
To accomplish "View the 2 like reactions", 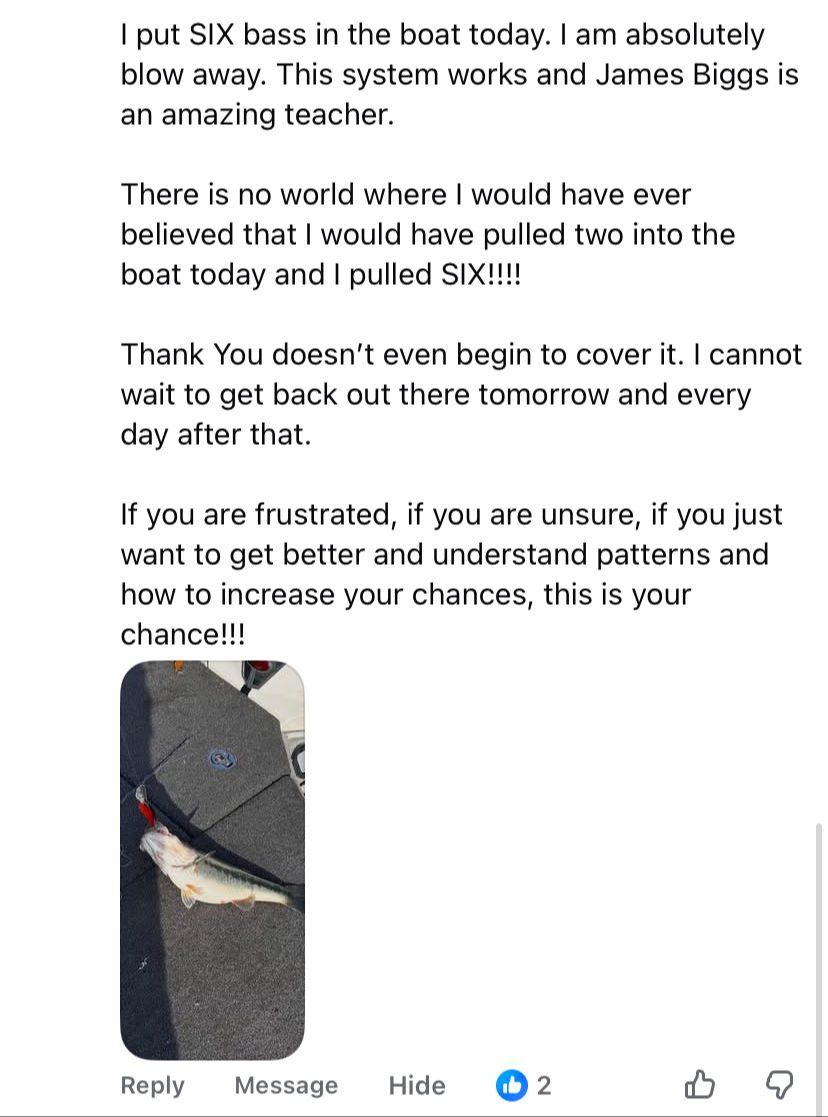I will click(x=525, y=1085).
